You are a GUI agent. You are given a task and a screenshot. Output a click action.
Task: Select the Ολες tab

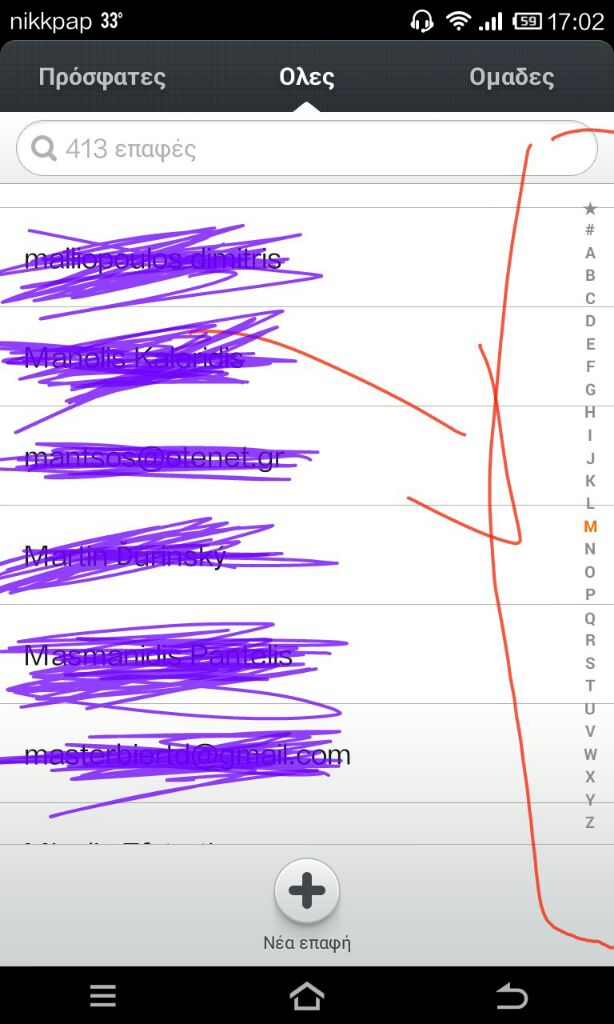[307, 78]
